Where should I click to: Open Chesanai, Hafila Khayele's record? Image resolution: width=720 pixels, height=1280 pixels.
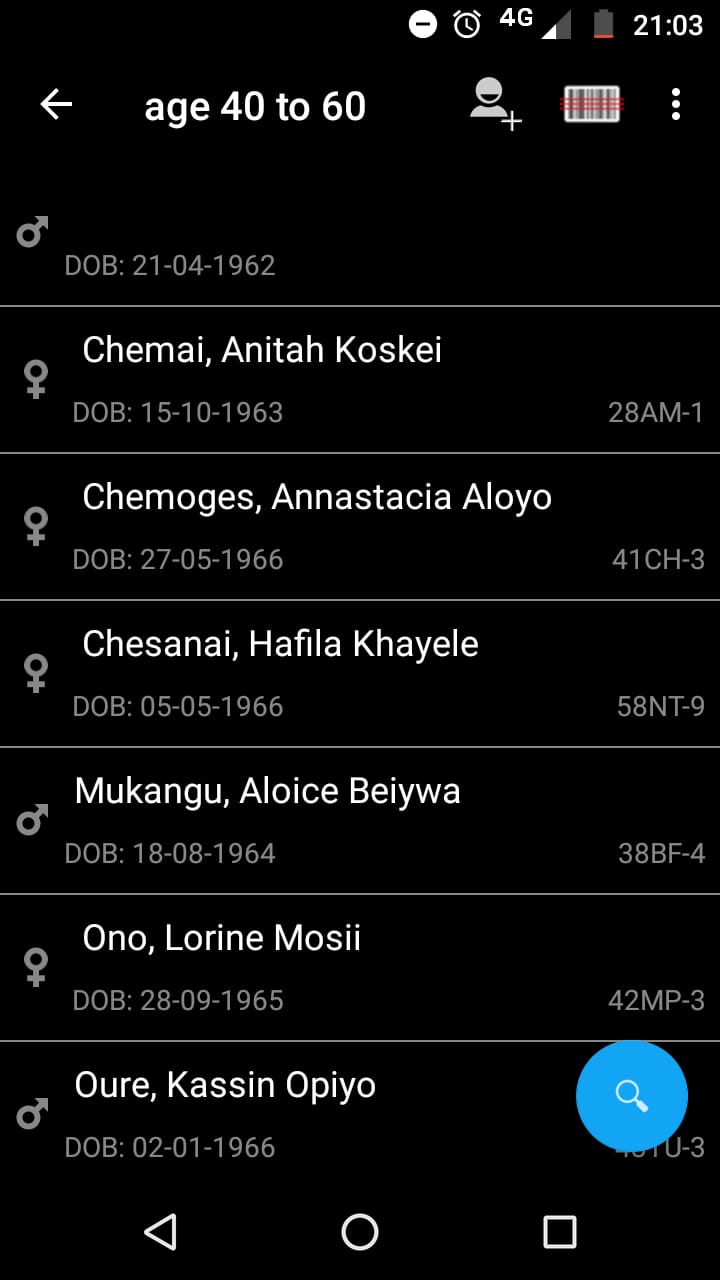click(x=360, y=674)
